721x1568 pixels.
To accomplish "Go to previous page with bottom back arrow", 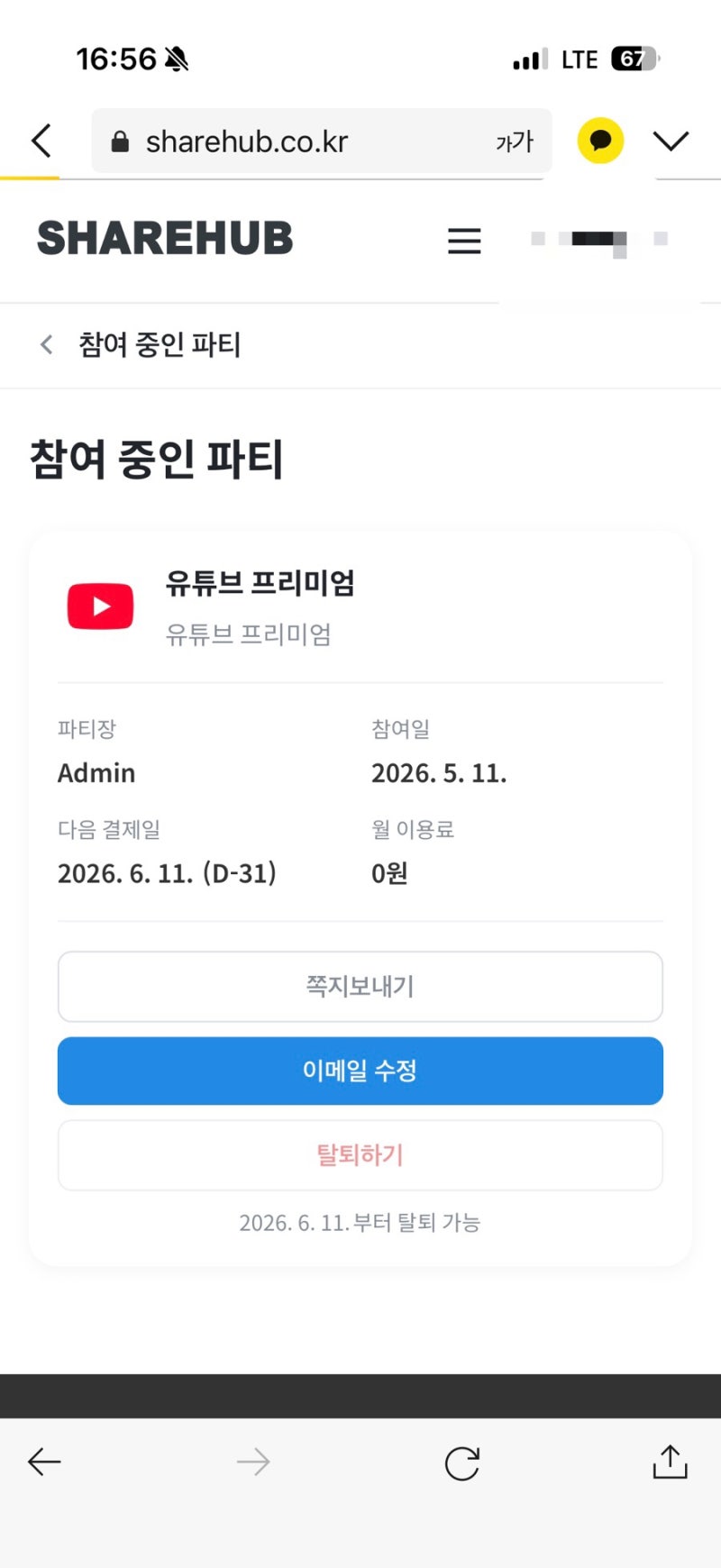I will 44,1462.
